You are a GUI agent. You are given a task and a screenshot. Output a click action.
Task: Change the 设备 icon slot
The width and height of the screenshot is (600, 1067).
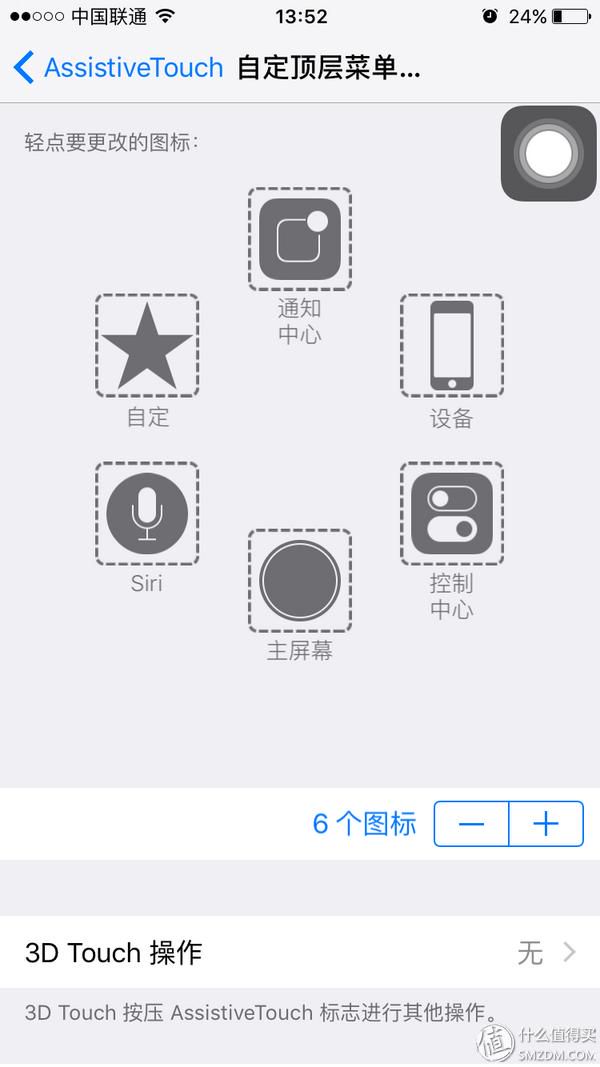pos(452,346)
